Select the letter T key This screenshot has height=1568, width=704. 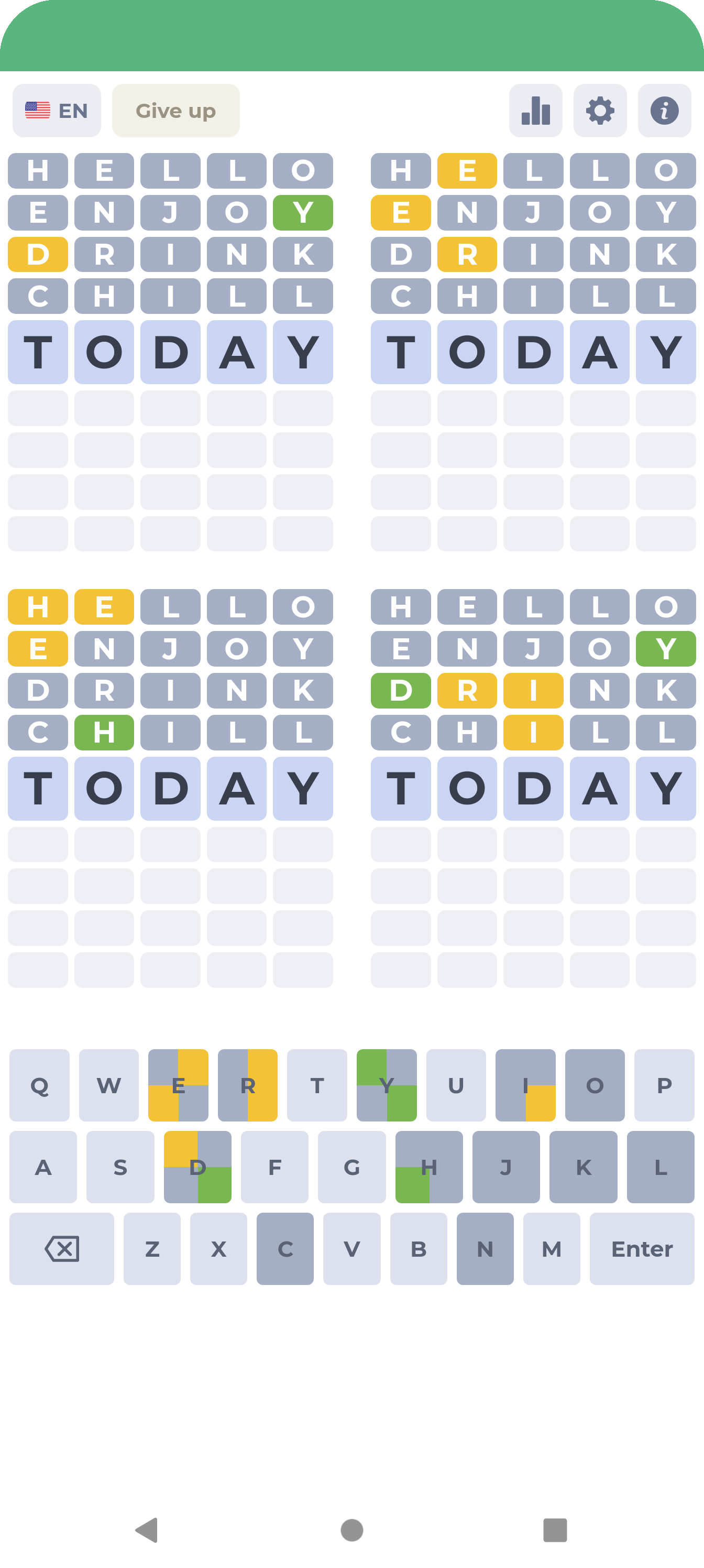(x=317, y=1085)
